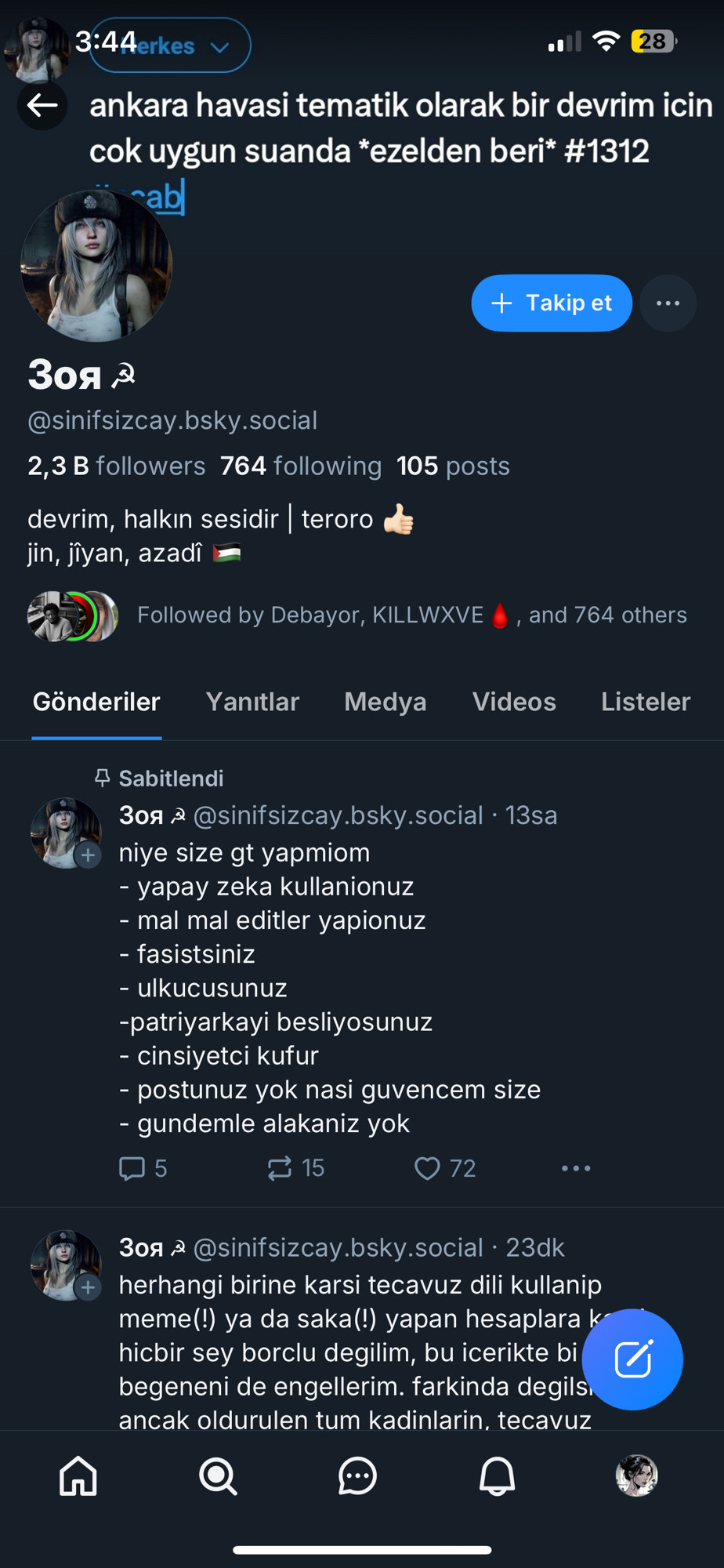View the 764 following list
This screenshot has height=1568, width=724.
click(x=301, y=466)
